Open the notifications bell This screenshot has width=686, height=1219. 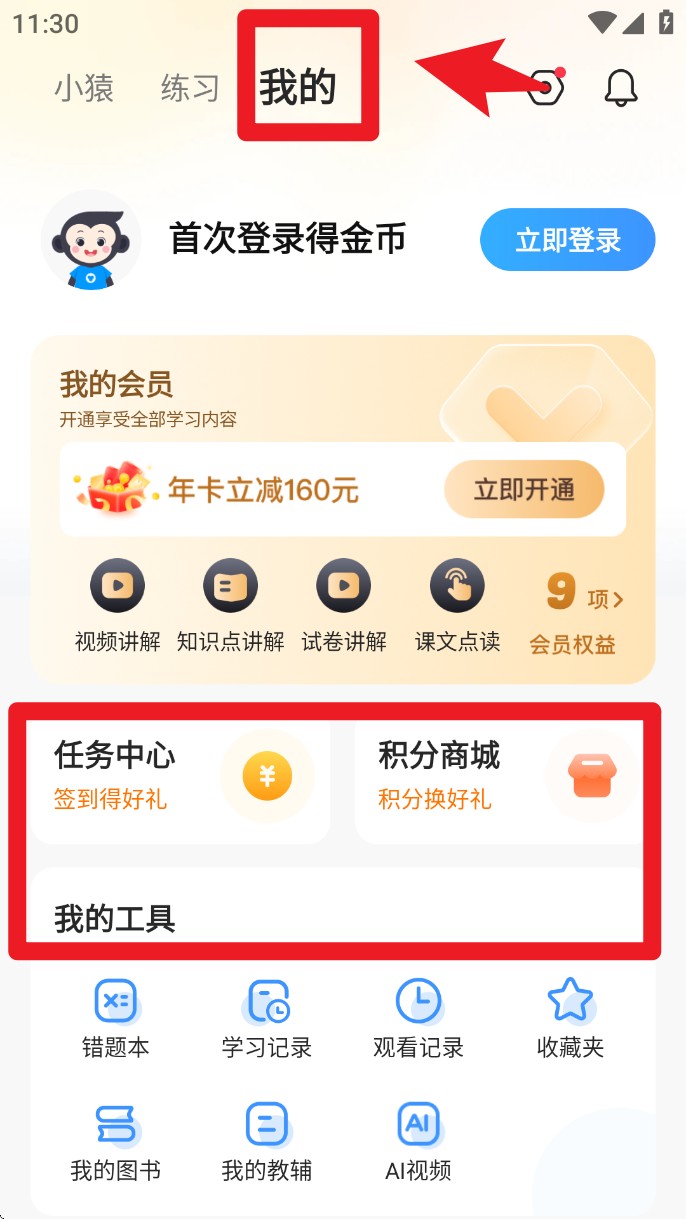621,88
